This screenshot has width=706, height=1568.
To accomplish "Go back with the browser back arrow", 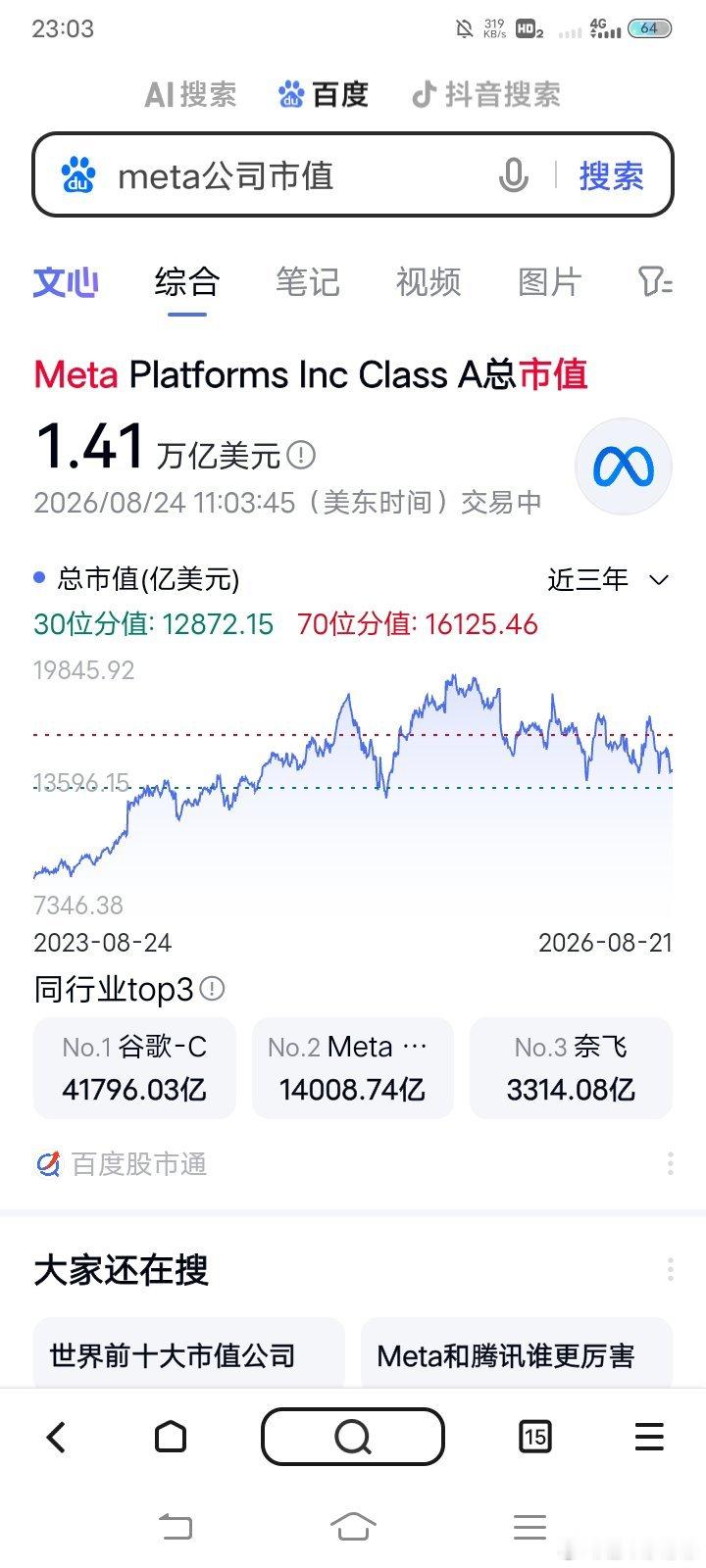I will coord(56,1437).
